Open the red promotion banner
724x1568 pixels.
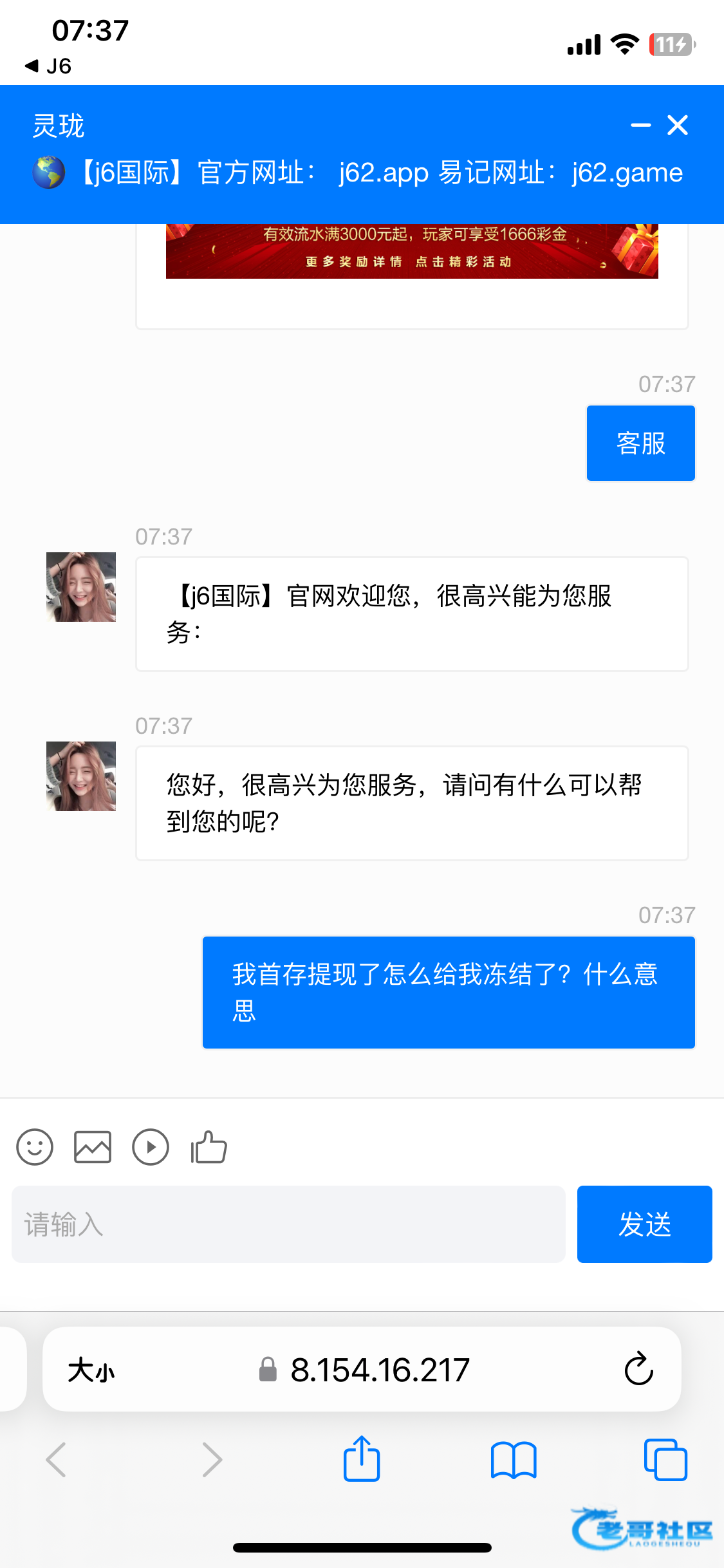click(412, 251)
